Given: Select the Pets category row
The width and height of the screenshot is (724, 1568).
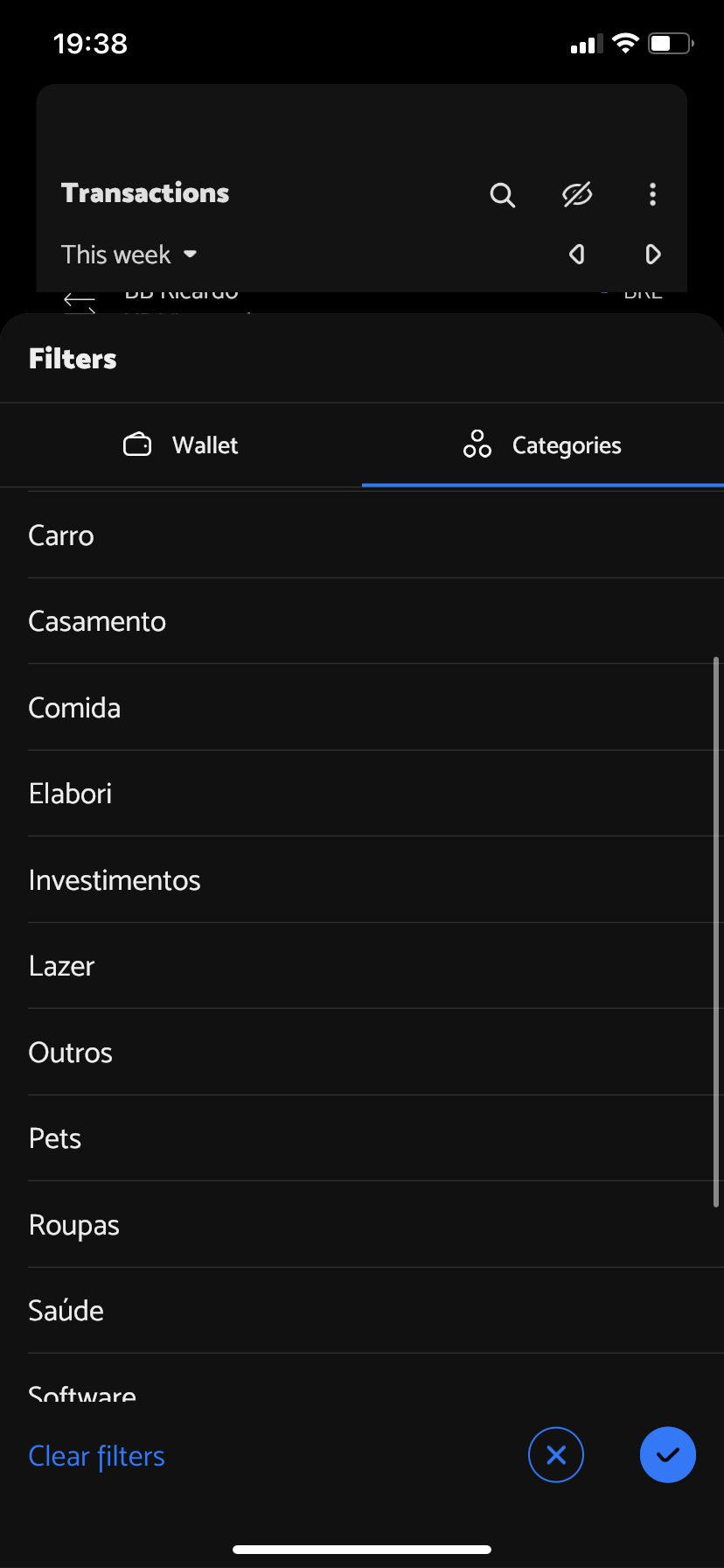Looking at the screenshot, I should [x=54, y=1137].
